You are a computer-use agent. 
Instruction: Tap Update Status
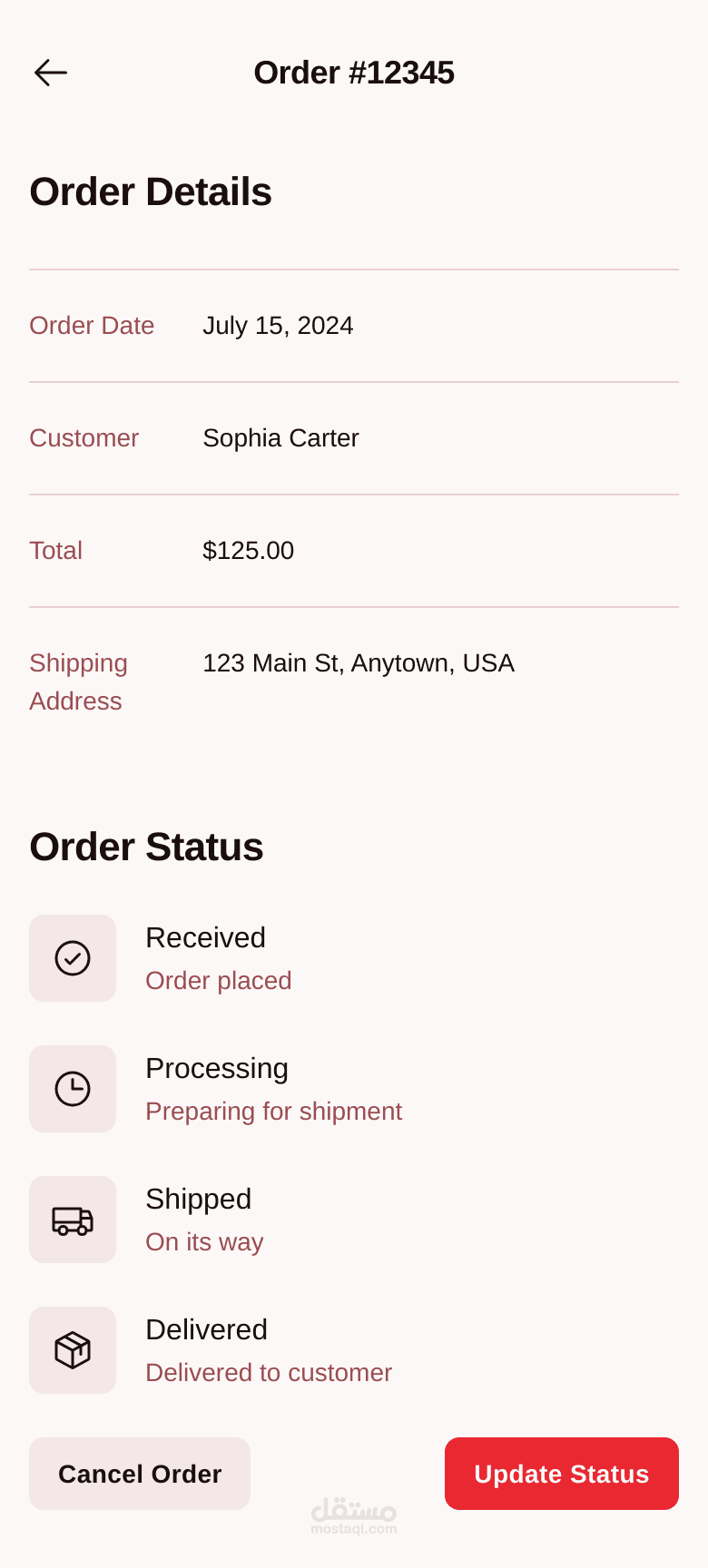tap(562, 1474)
